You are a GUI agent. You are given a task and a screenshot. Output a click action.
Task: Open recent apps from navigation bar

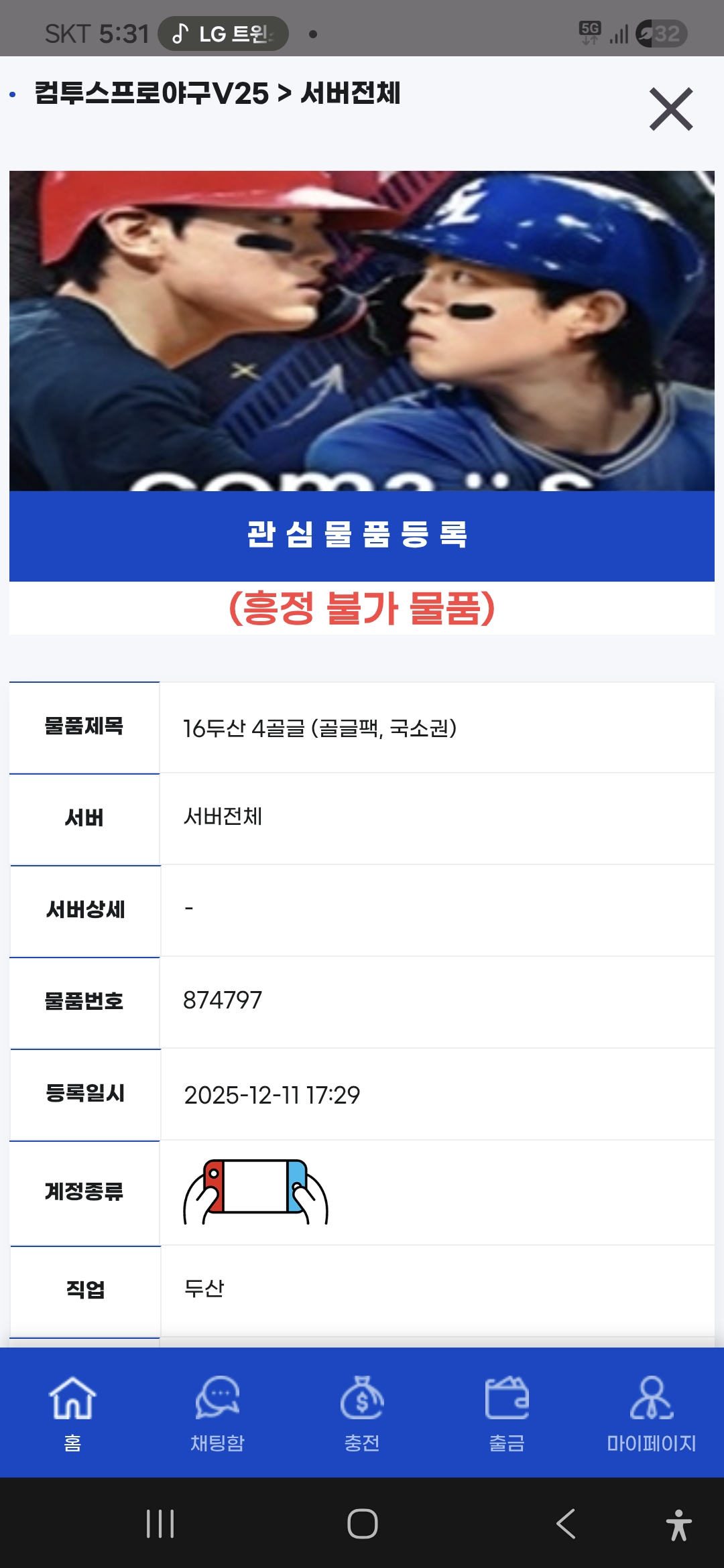[x=160, y=1524]
